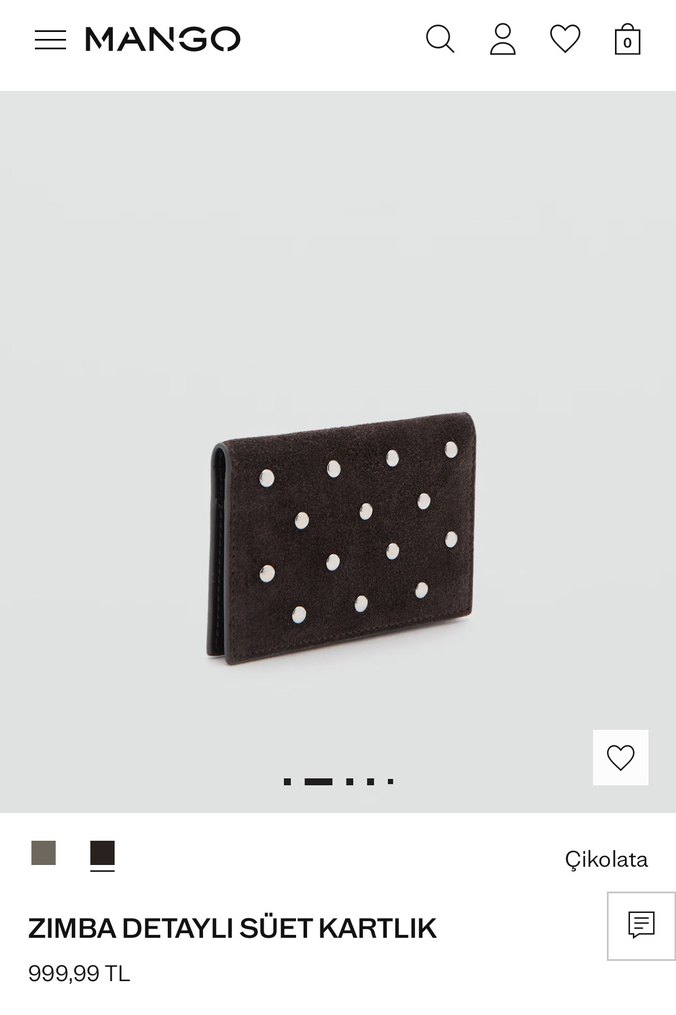The height and width of the screenshot is (1015, 676).
Task: Open the chat support button
Action: (641, 925)
